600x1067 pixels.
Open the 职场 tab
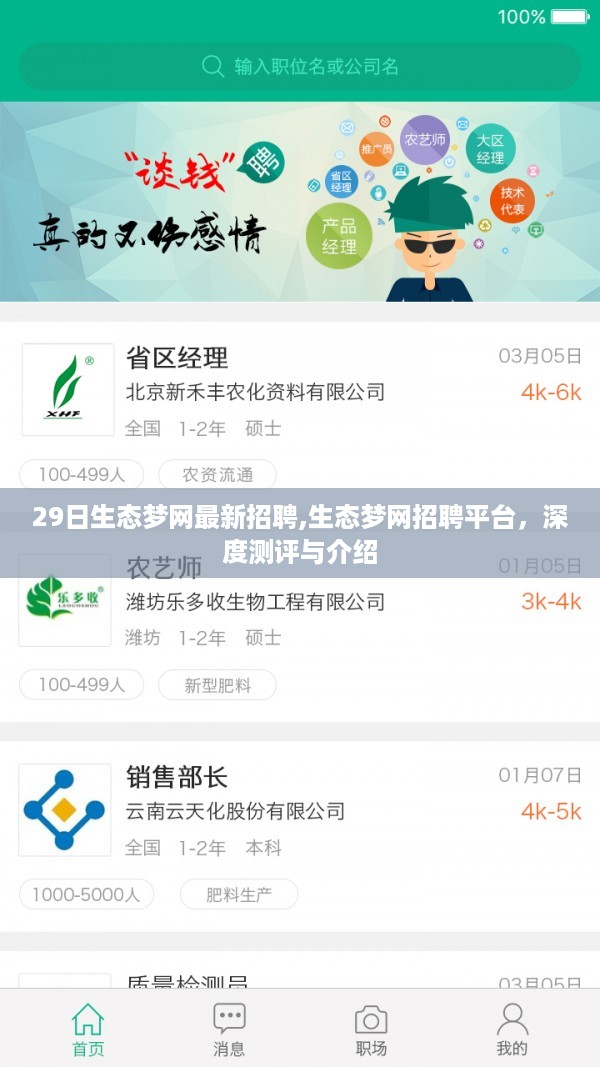click(371, 1030)
